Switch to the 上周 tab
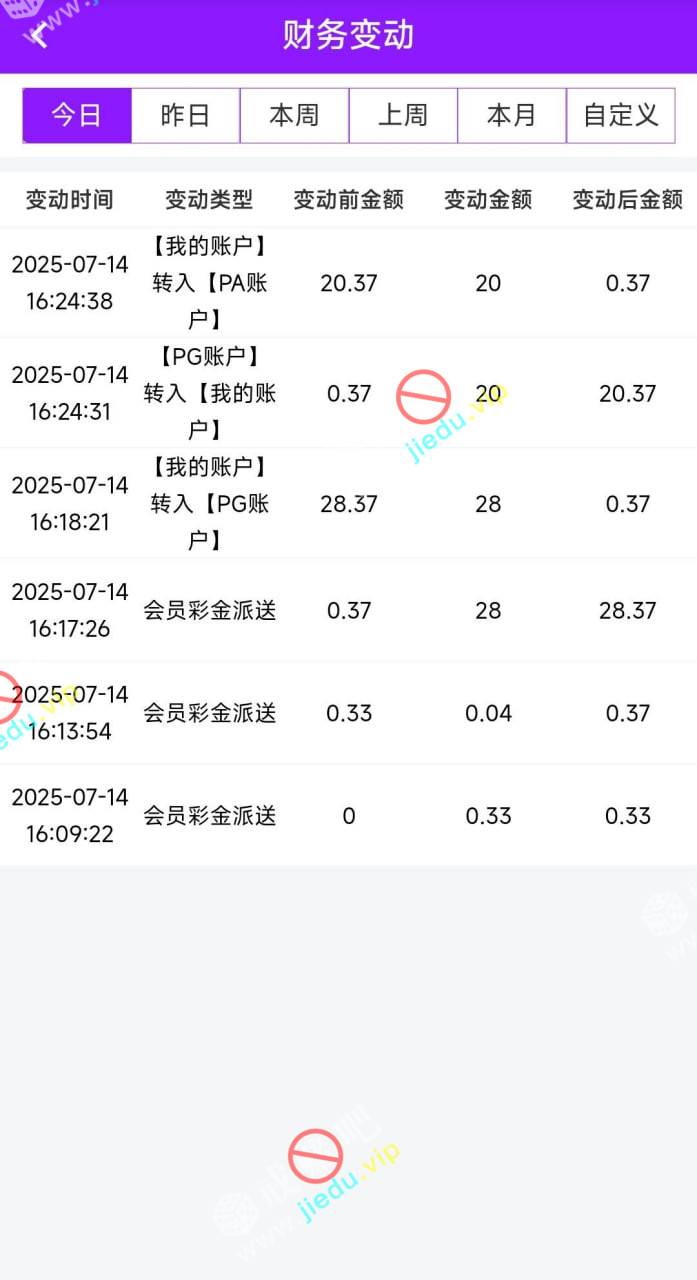Image resolution: width=697 pixels, height=1280 pixels. click(x=403, y=115)
